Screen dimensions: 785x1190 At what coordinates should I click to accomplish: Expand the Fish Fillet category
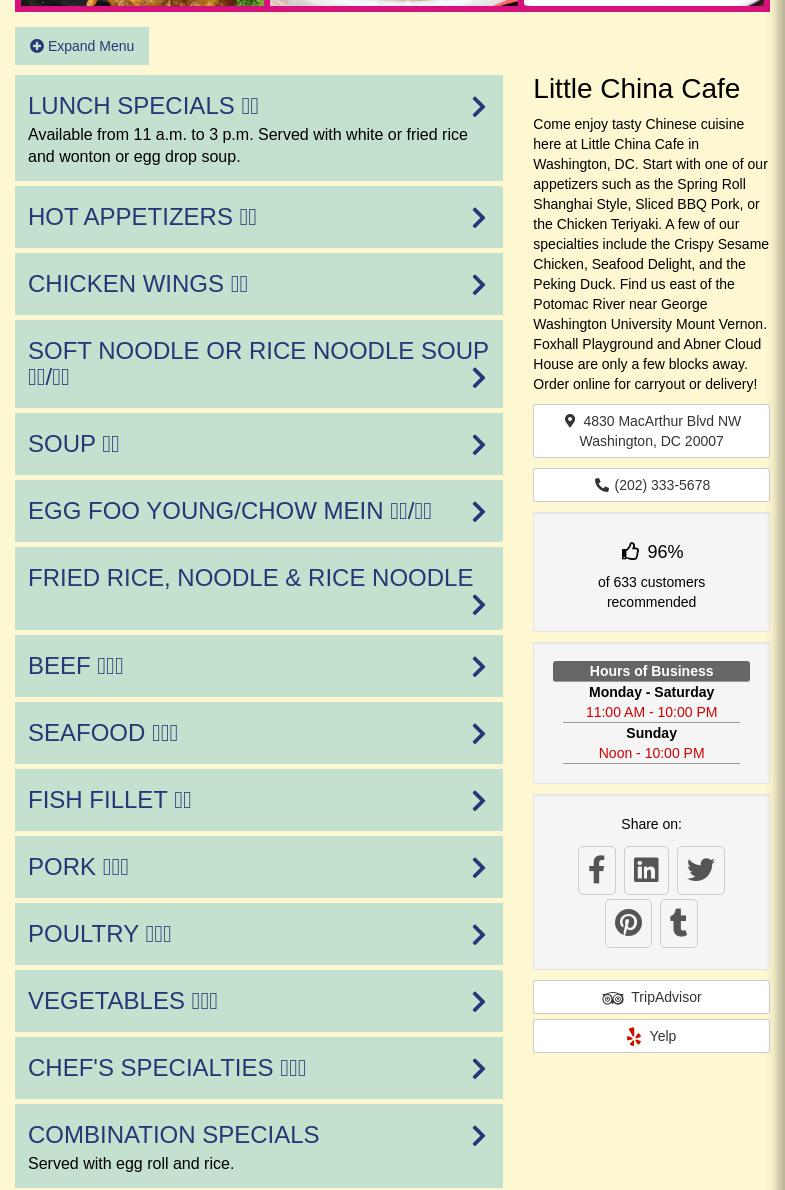pos(258,800)
